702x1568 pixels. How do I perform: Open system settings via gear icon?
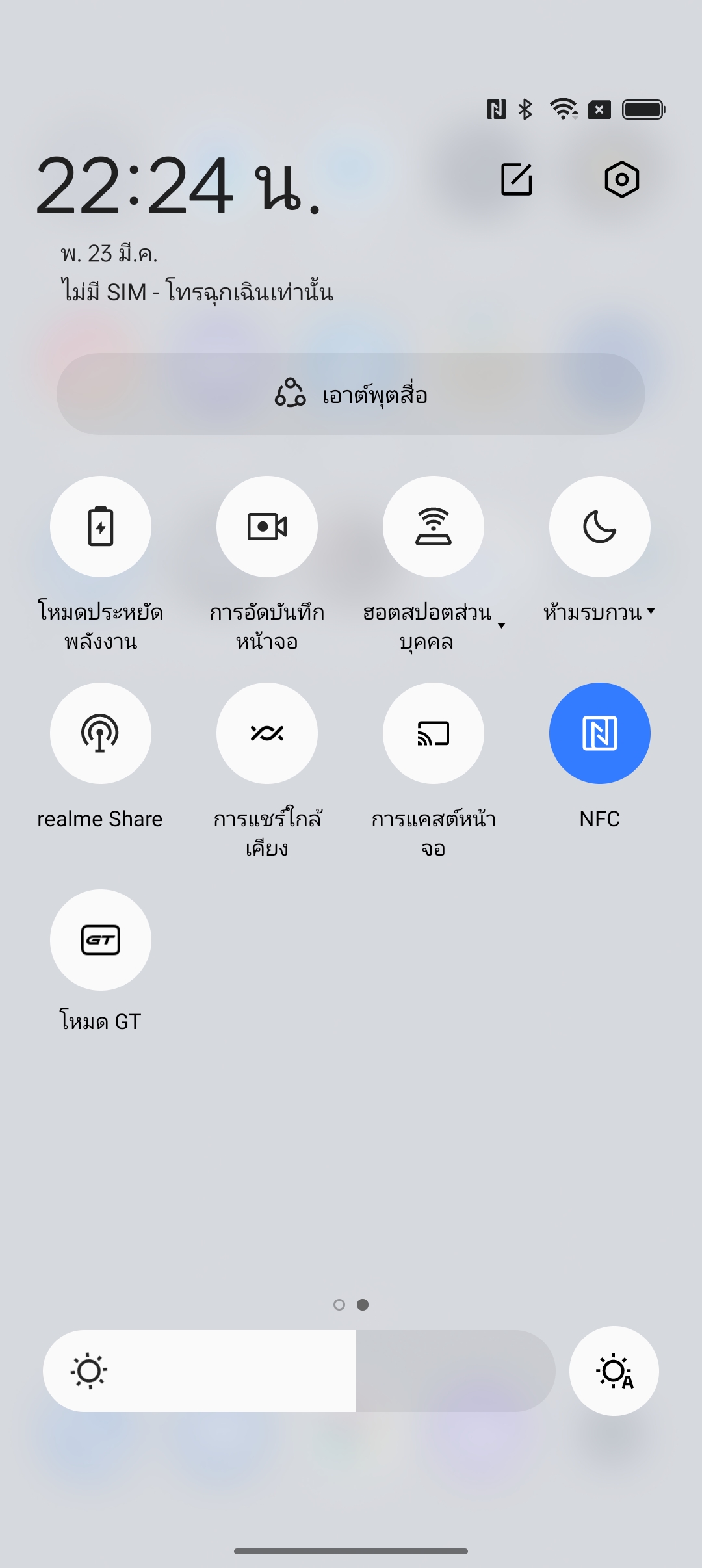point(621,179)
